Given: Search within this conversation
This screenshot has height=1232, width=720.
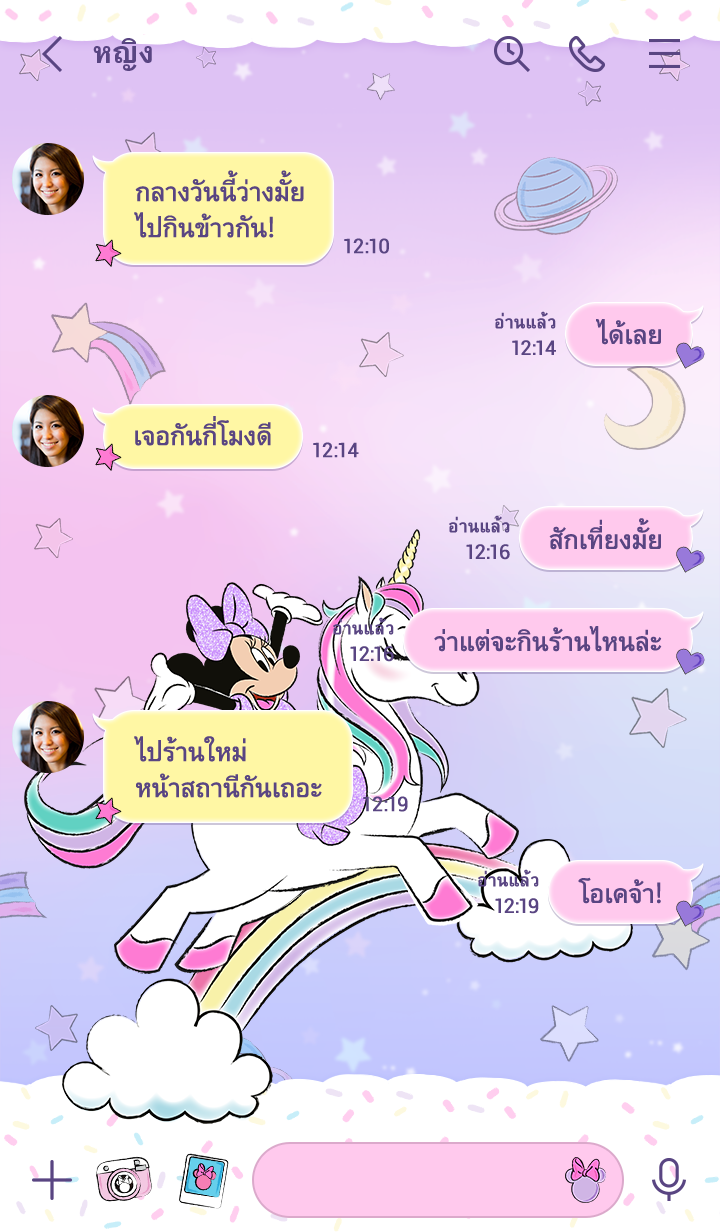Looking at the screenshot, I should tap(511, 54).
